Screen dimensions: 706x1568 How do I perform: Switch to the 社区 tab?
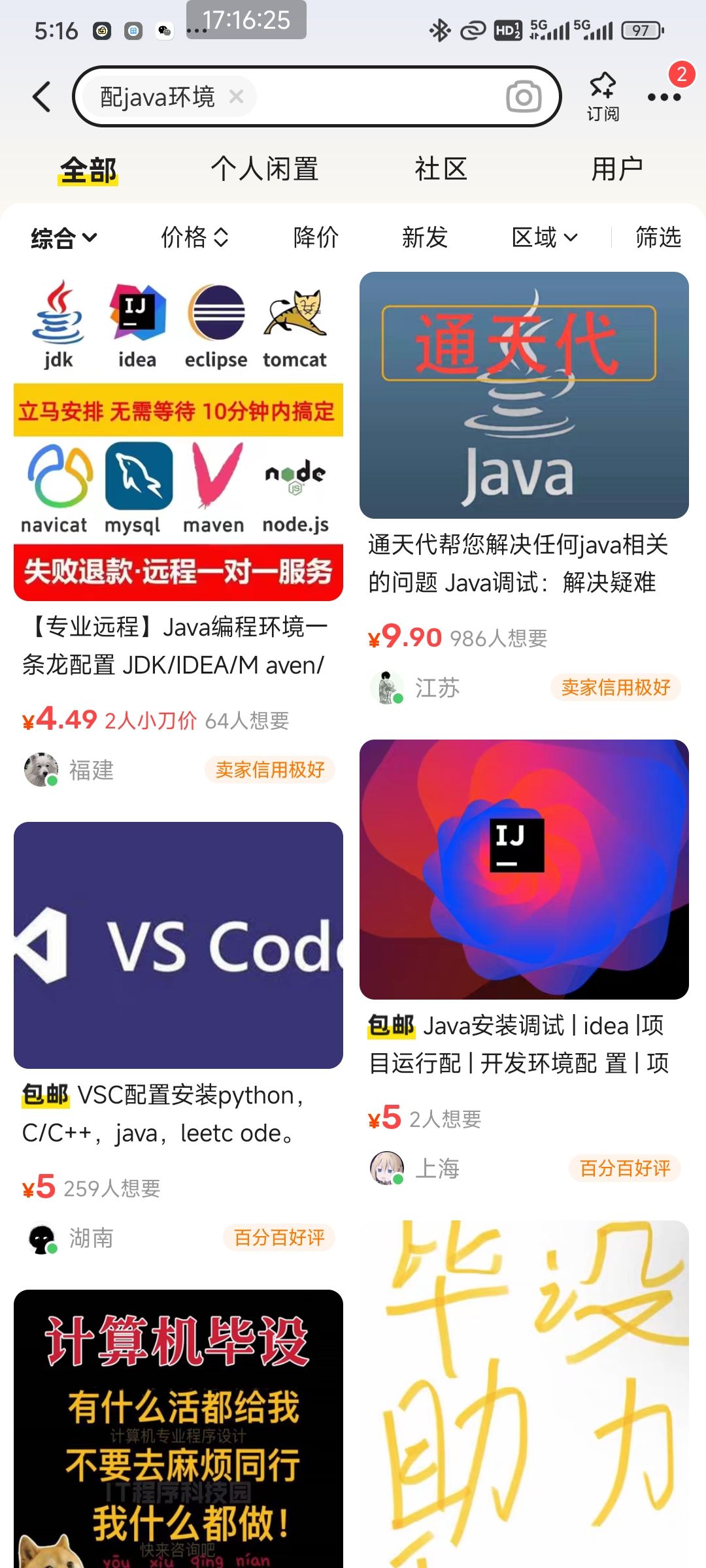click(441, 169)
